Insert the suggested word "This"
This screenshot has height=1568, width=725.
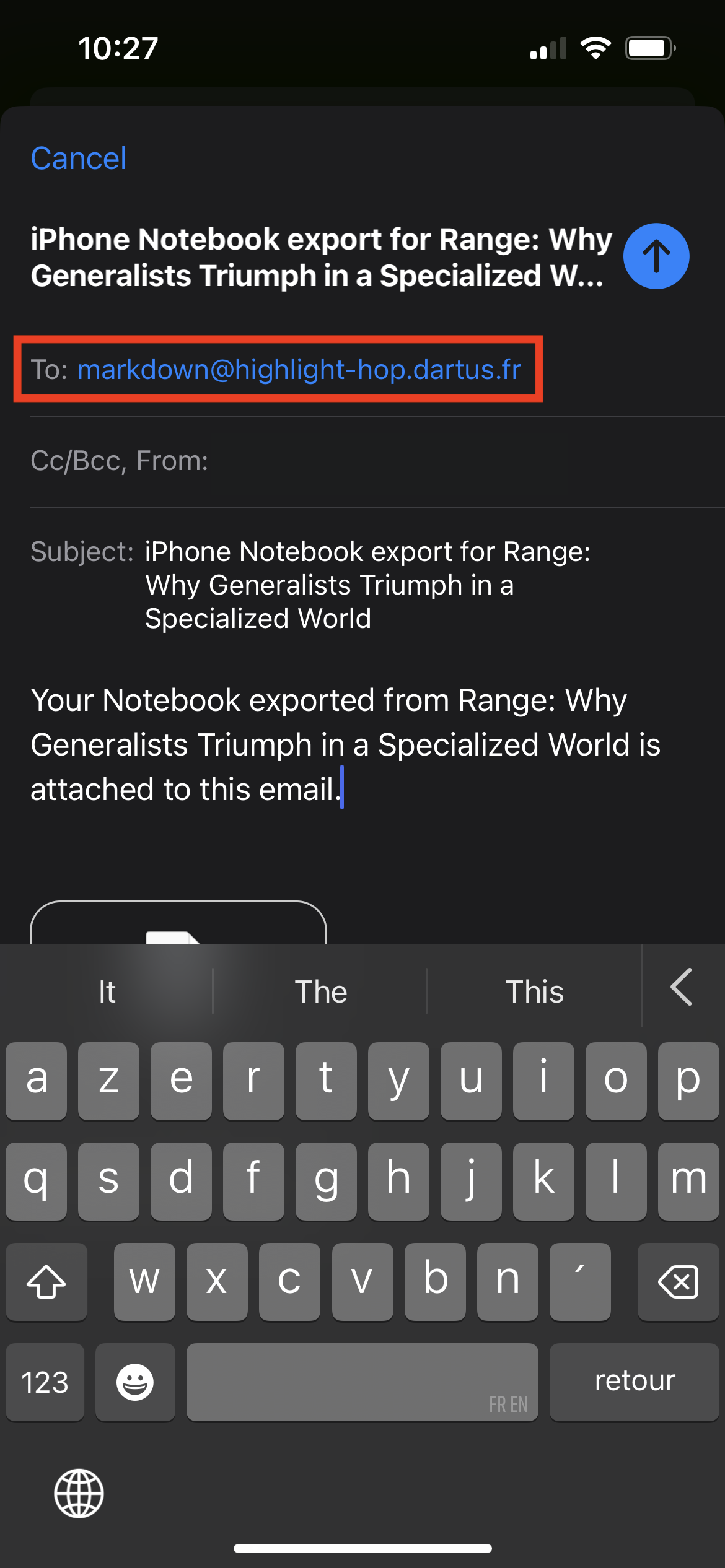pyautogui.click(x=534, y=992)
